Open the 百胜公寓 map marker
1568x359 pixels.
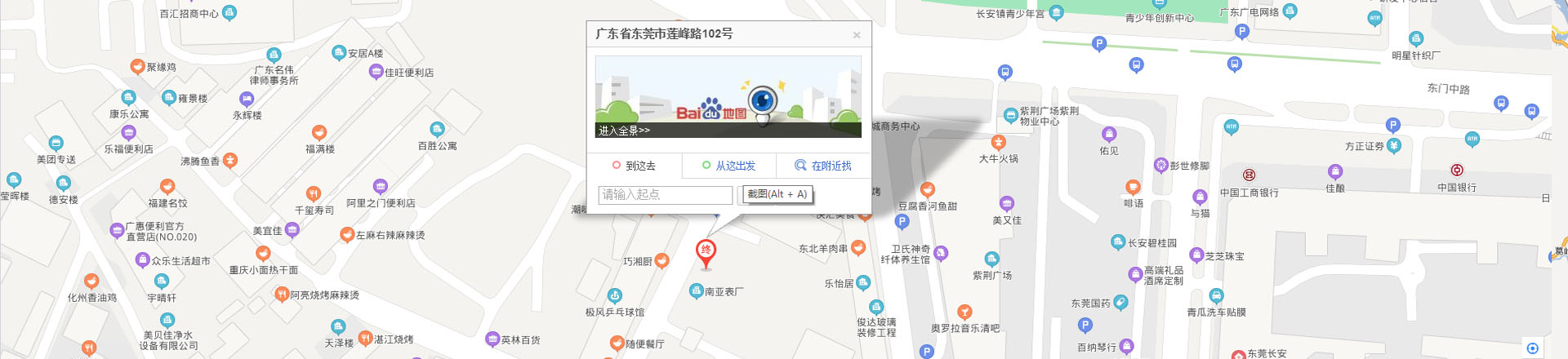coord(437,129)
